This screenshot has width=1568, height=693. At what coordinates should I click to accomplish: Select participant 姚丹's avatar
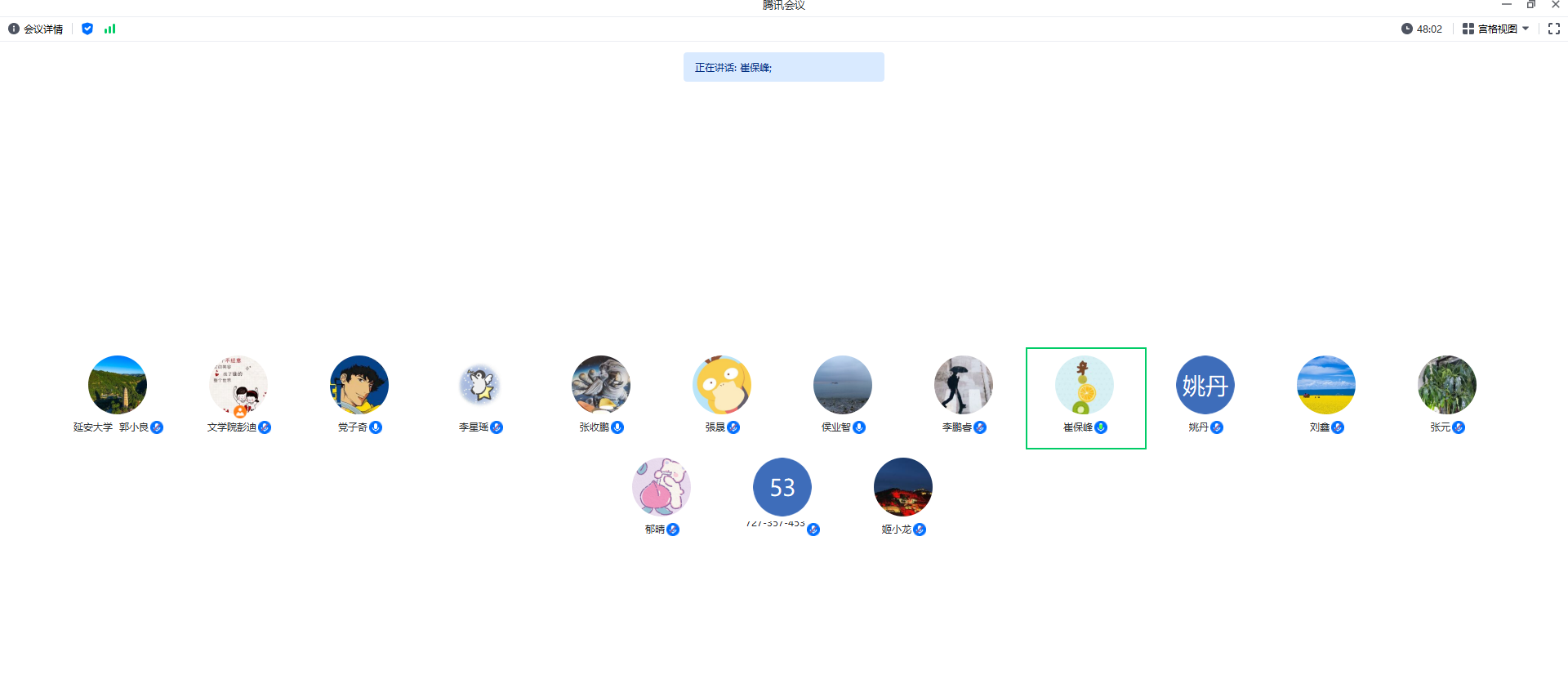click(x=1205, y=385)
